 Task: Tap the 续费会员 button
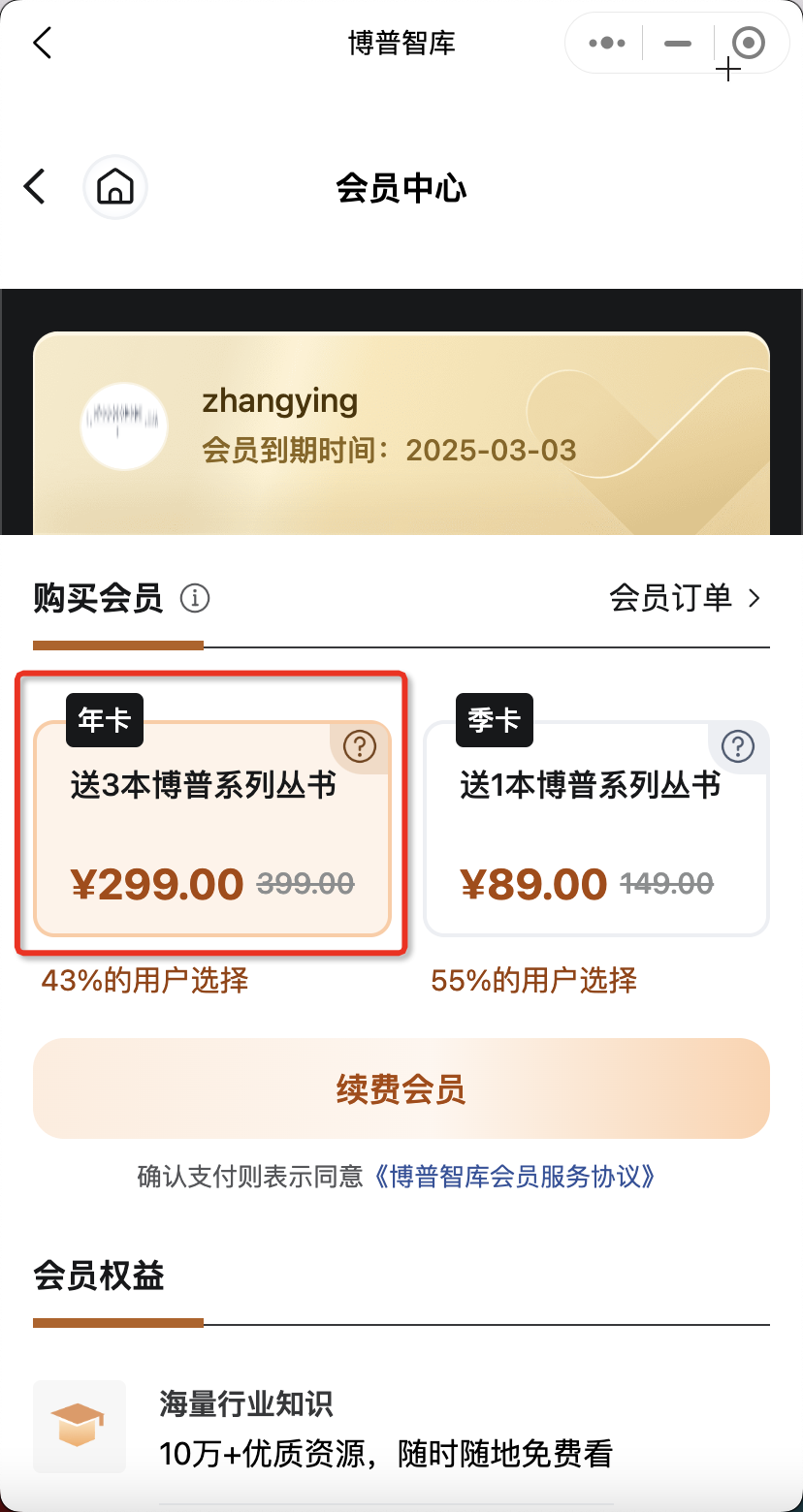[x=401, y=1088]
